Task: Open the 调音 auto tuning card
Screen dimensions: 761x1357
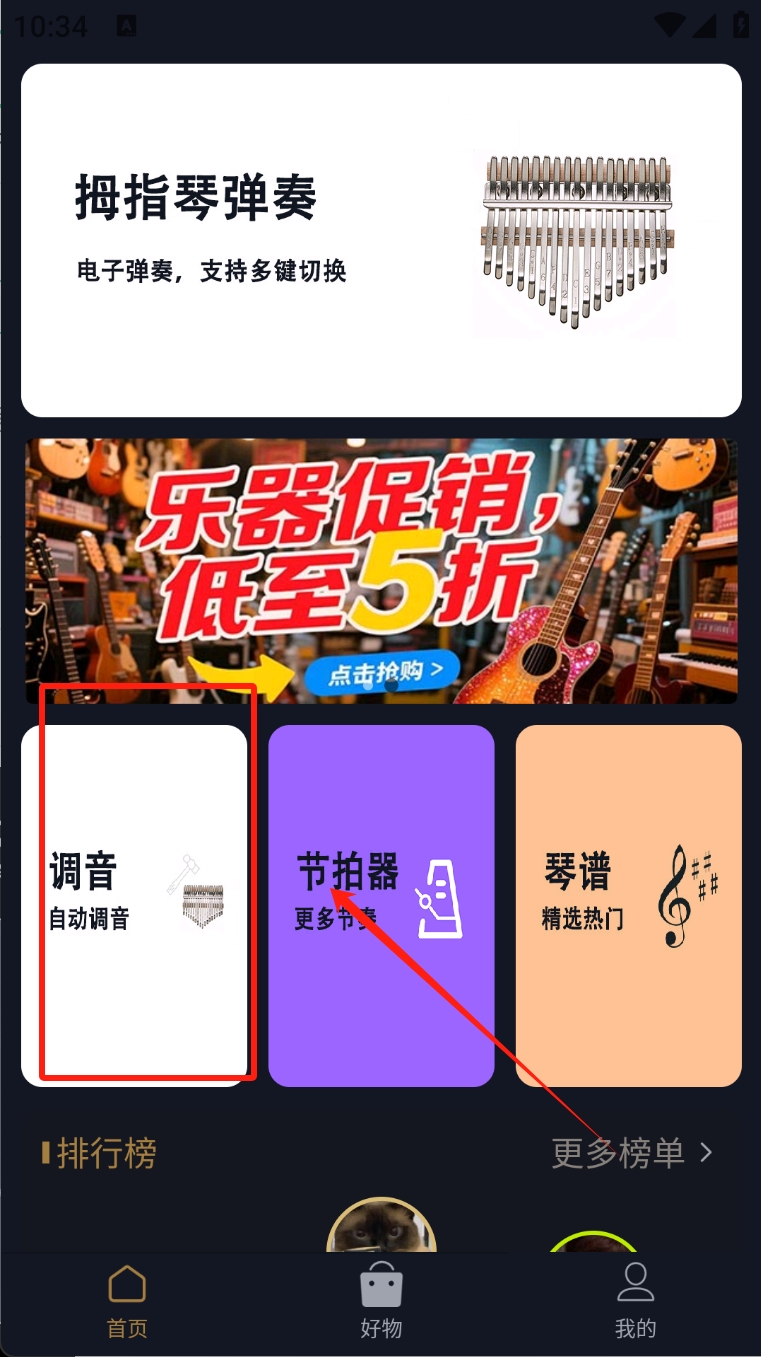Action: (134, 905)
